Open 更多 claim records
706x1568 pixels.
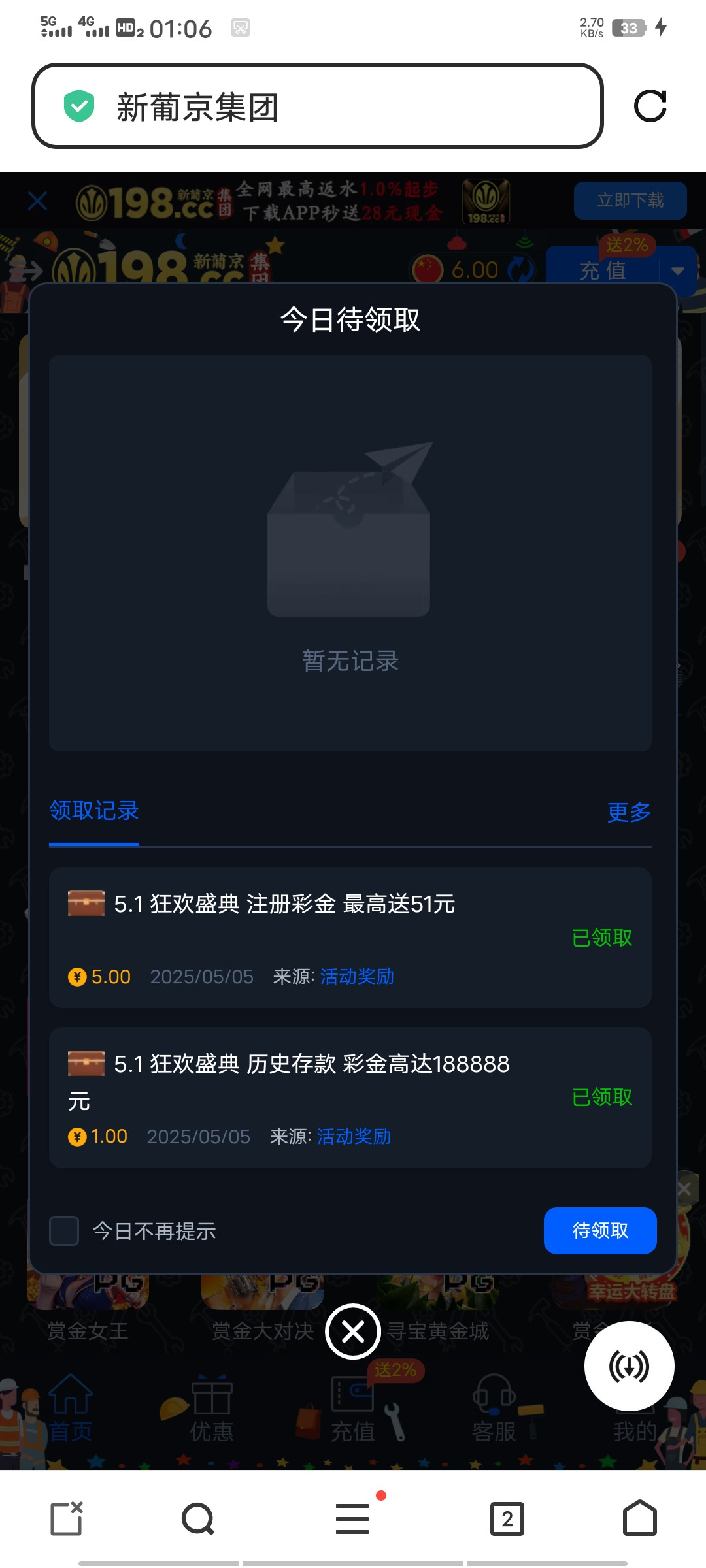(x=628, y=812)
